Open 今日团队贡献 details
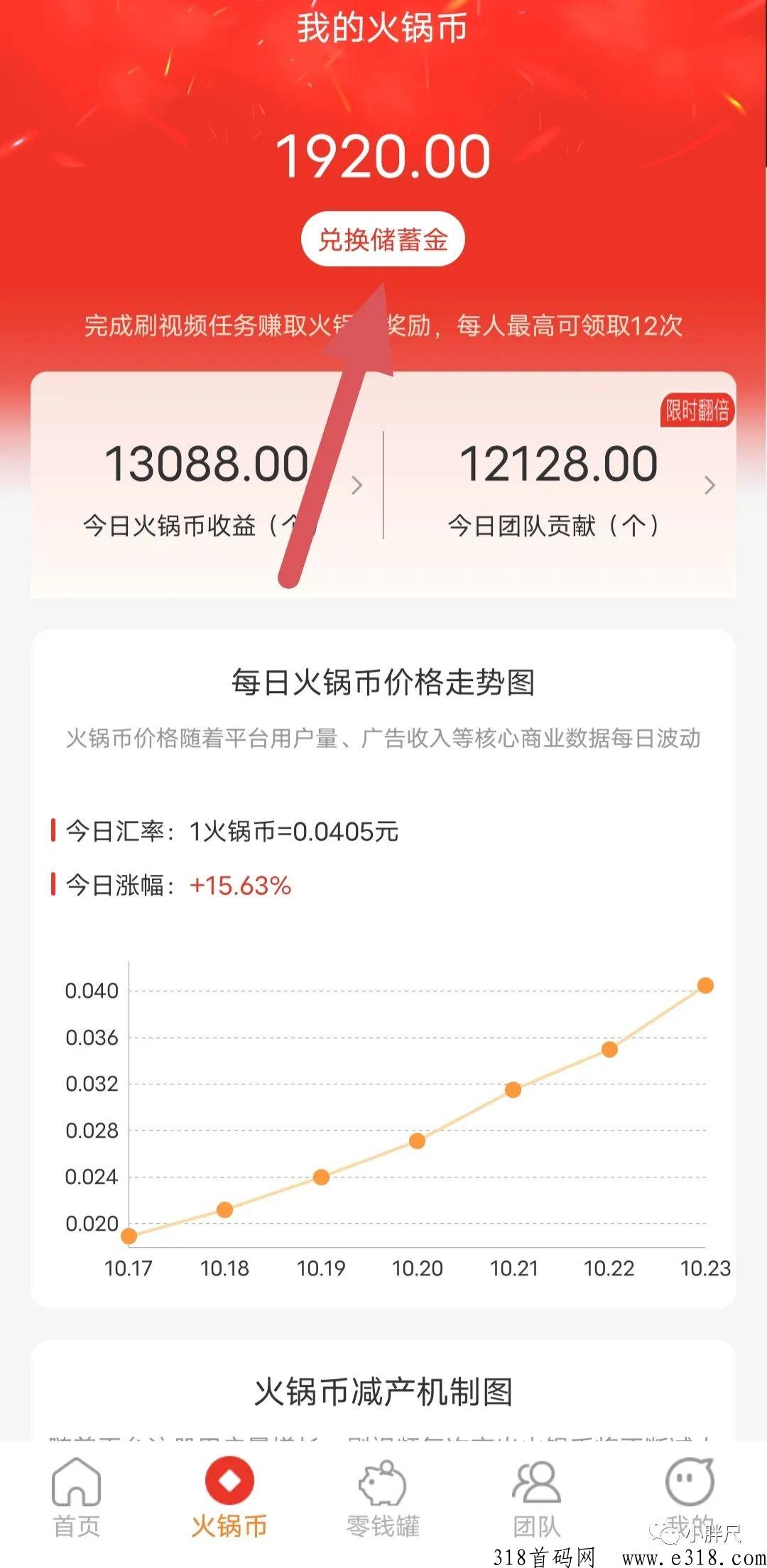Image resolution: width=767 pixels, height=1568 pixels. [x=709, y=485]
